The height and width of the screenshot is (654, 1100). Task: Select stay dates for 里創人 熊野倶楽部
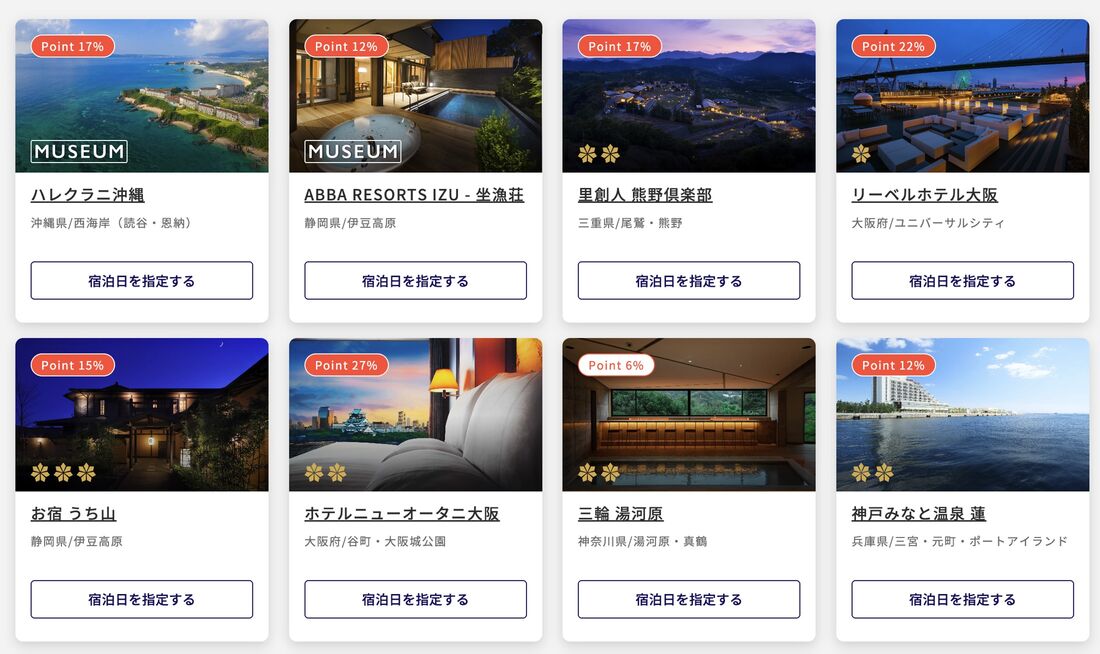pyautogui.click(x=689, y=281)
